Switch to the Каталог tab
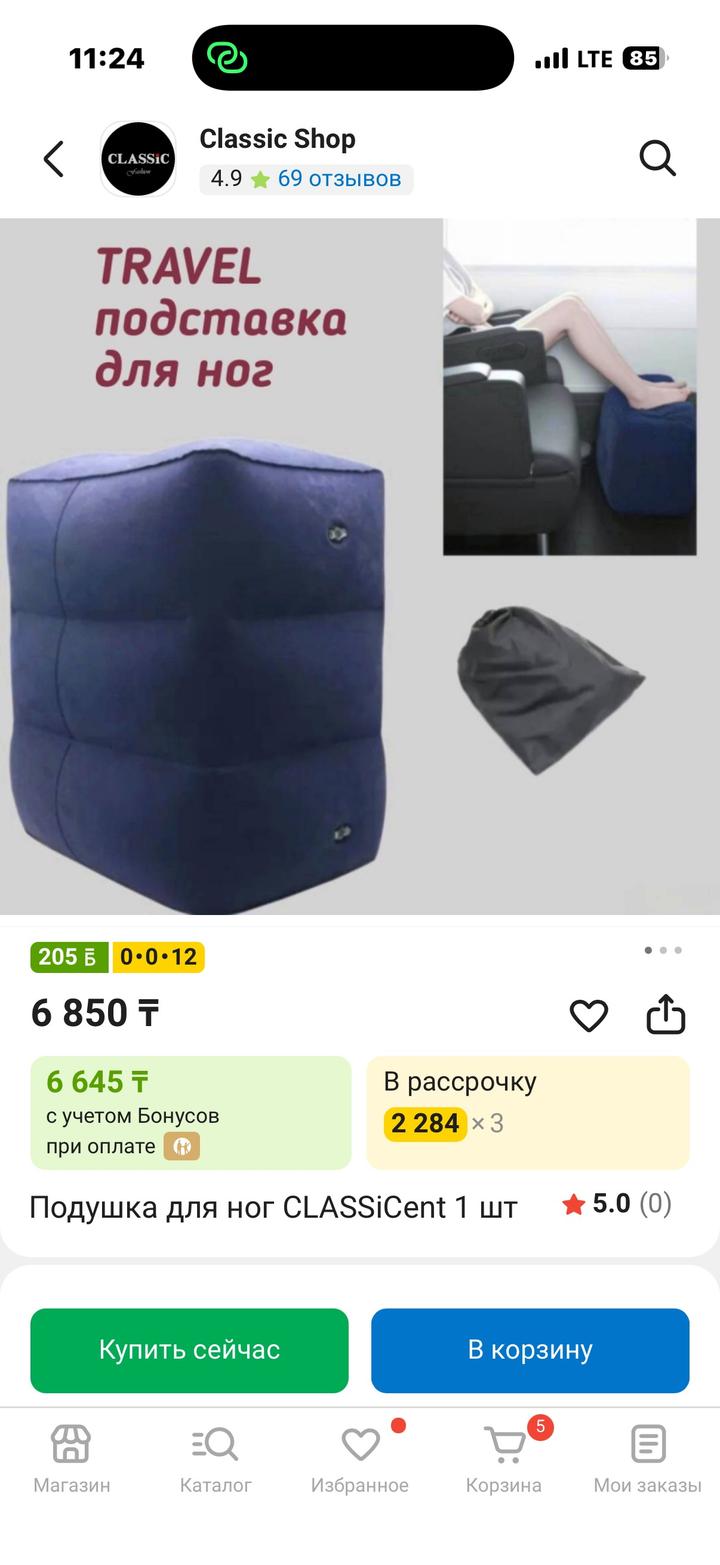 [x=215, y=1459]
